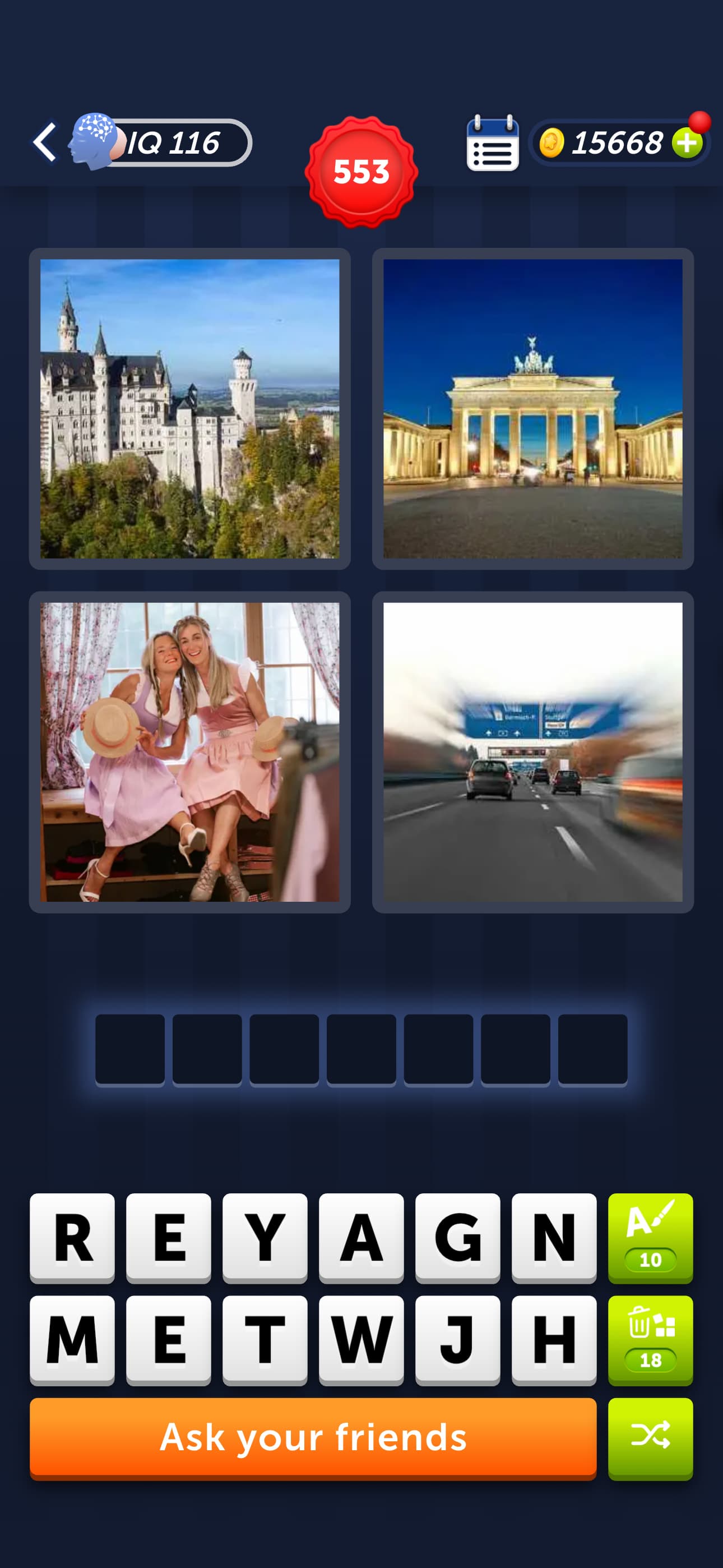723x1568 pixels.
Task: Open the daily calendar tasks icon
Action: click(x=492, y=144)
